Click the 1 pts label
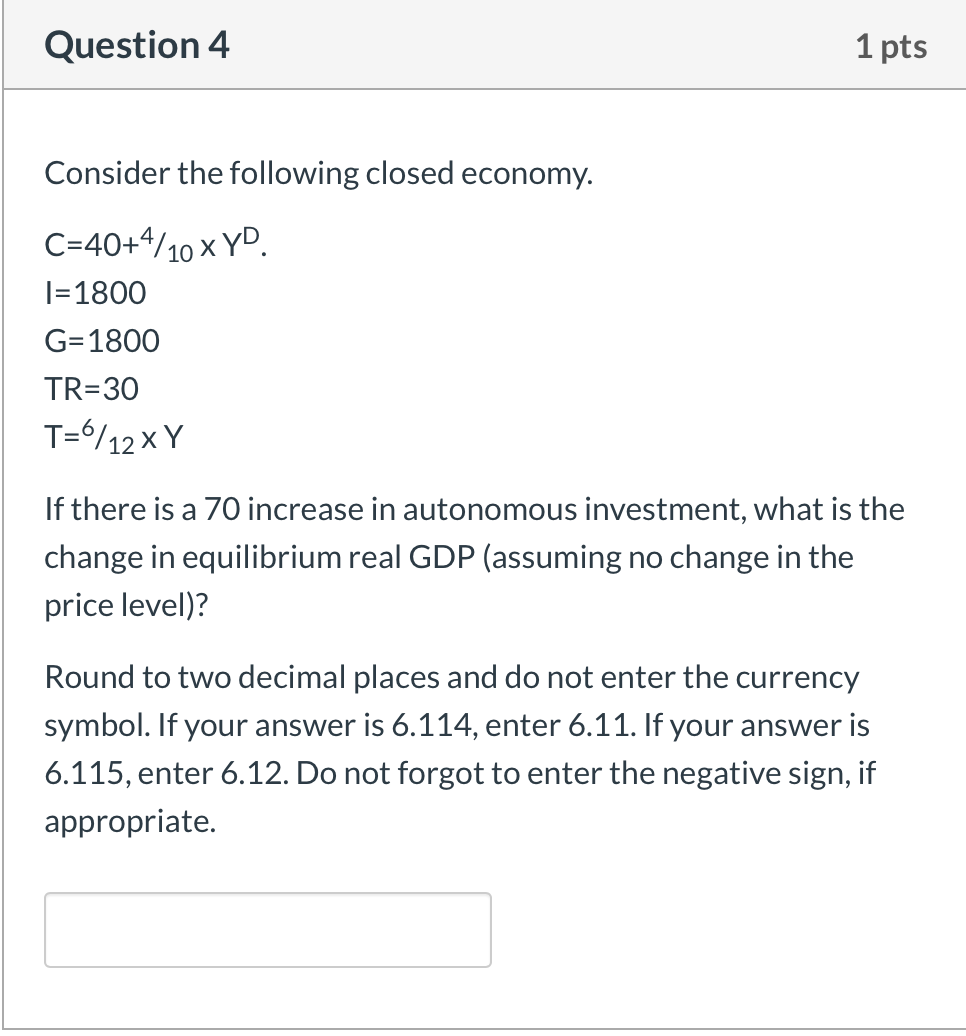The height and width of the screenshot is (1036, 966). [893, 45]
